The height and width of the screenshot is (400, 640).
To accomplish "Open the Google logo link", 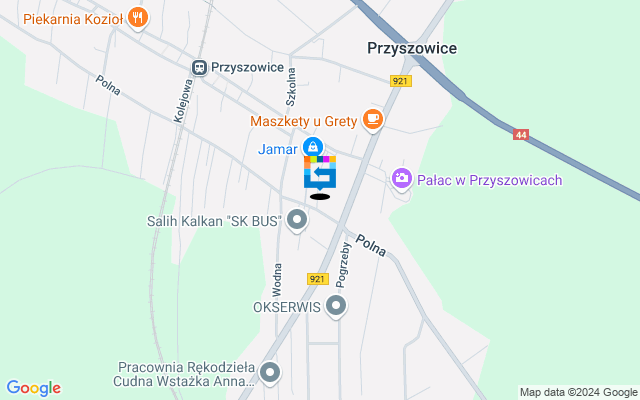I will 33,388.
